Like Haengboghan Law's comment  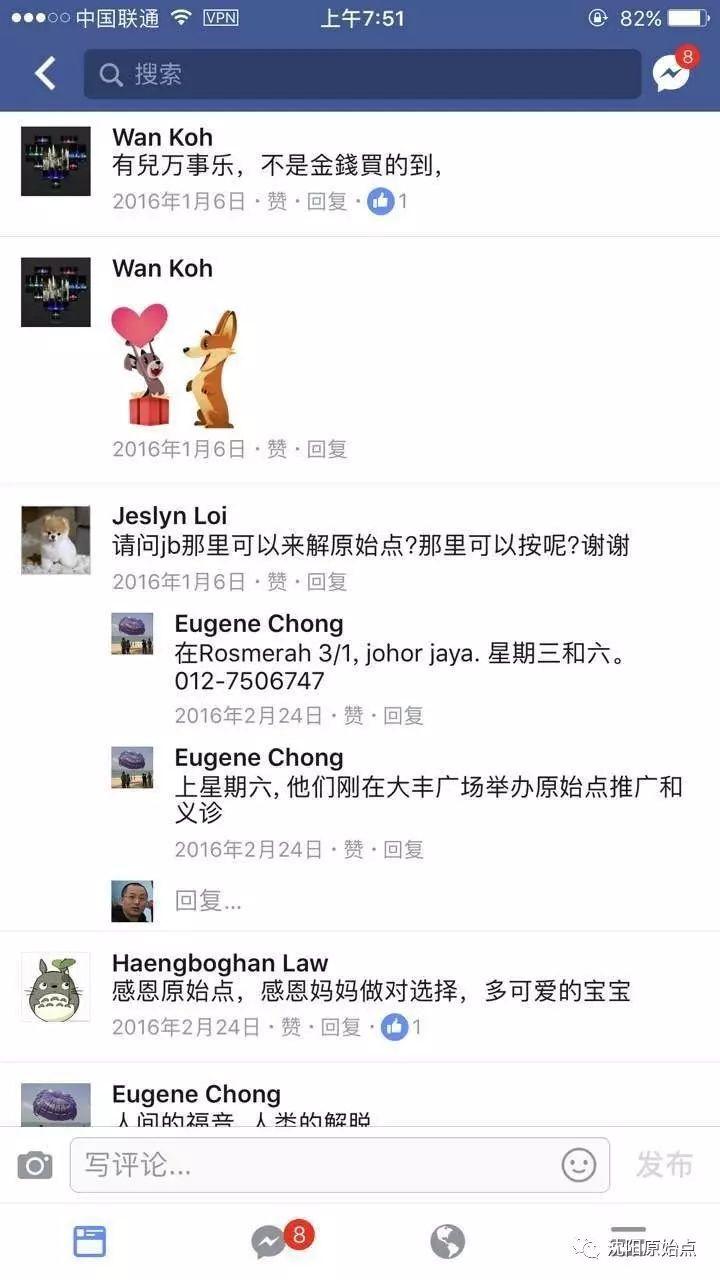coord(290,1027)
